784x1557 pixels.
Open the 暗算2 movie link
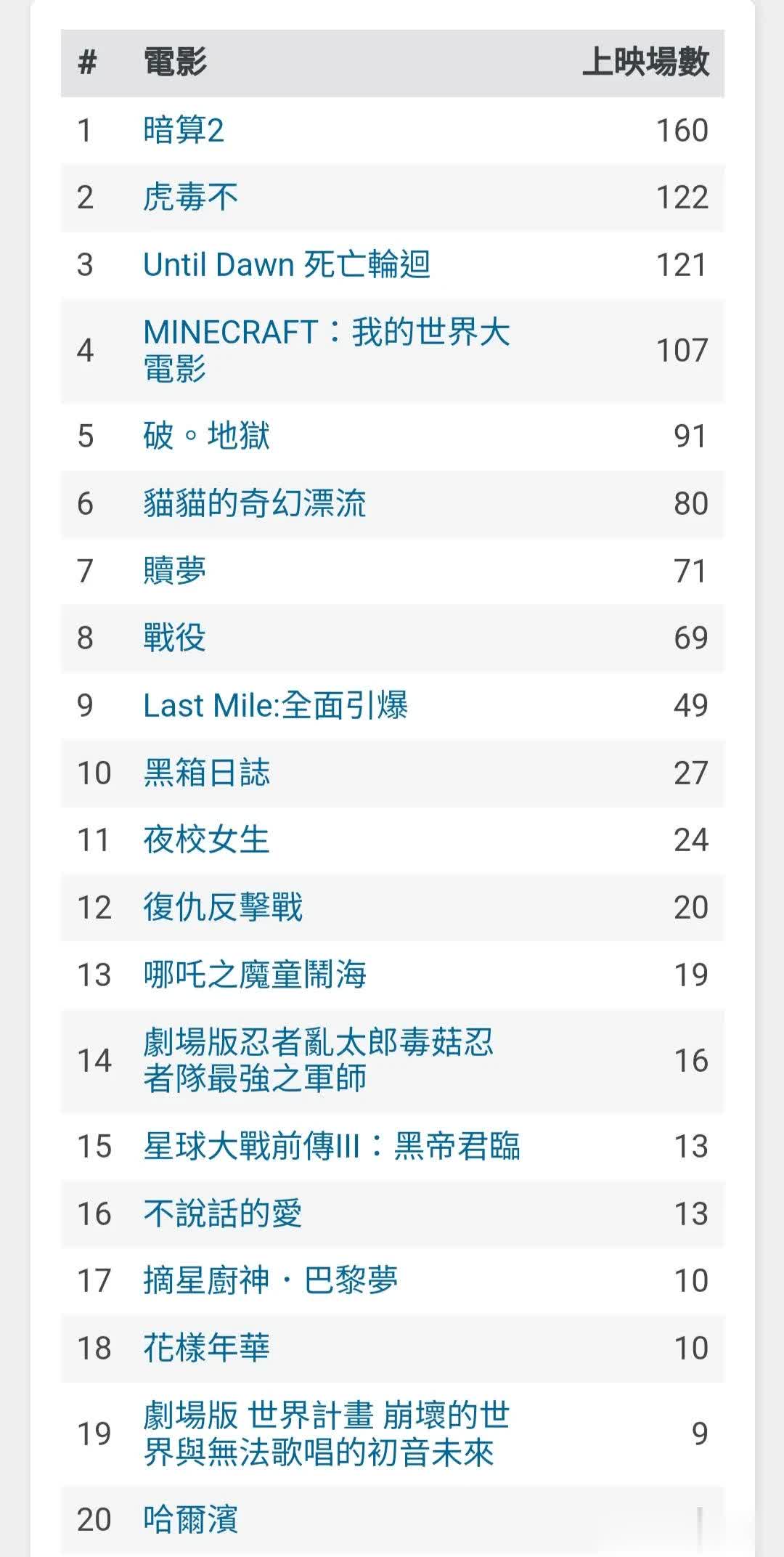click(x=184, y=131)
